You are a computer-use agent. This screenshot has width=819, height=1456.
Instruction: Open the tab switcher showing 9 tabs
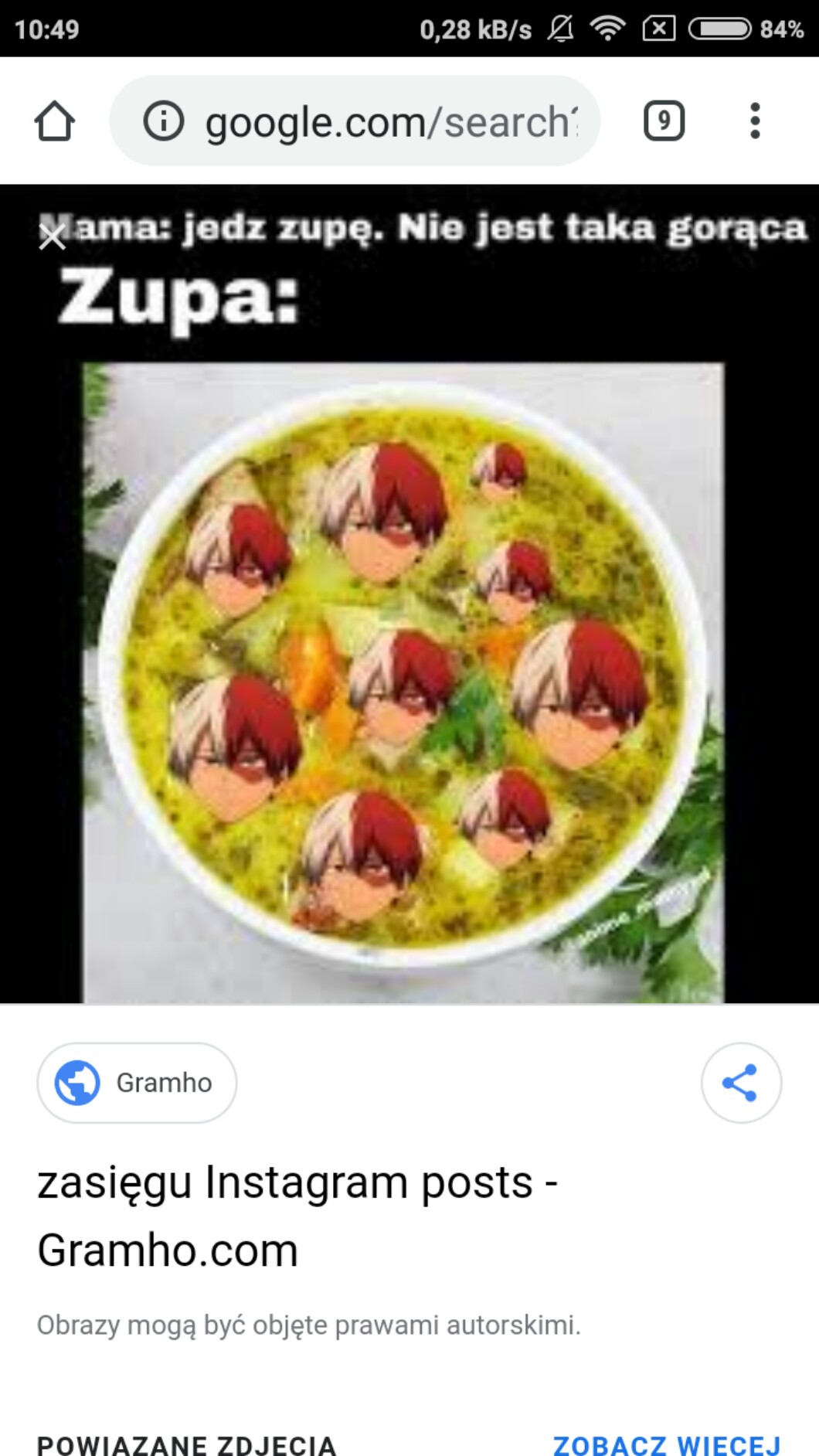[x=664, y=121]
